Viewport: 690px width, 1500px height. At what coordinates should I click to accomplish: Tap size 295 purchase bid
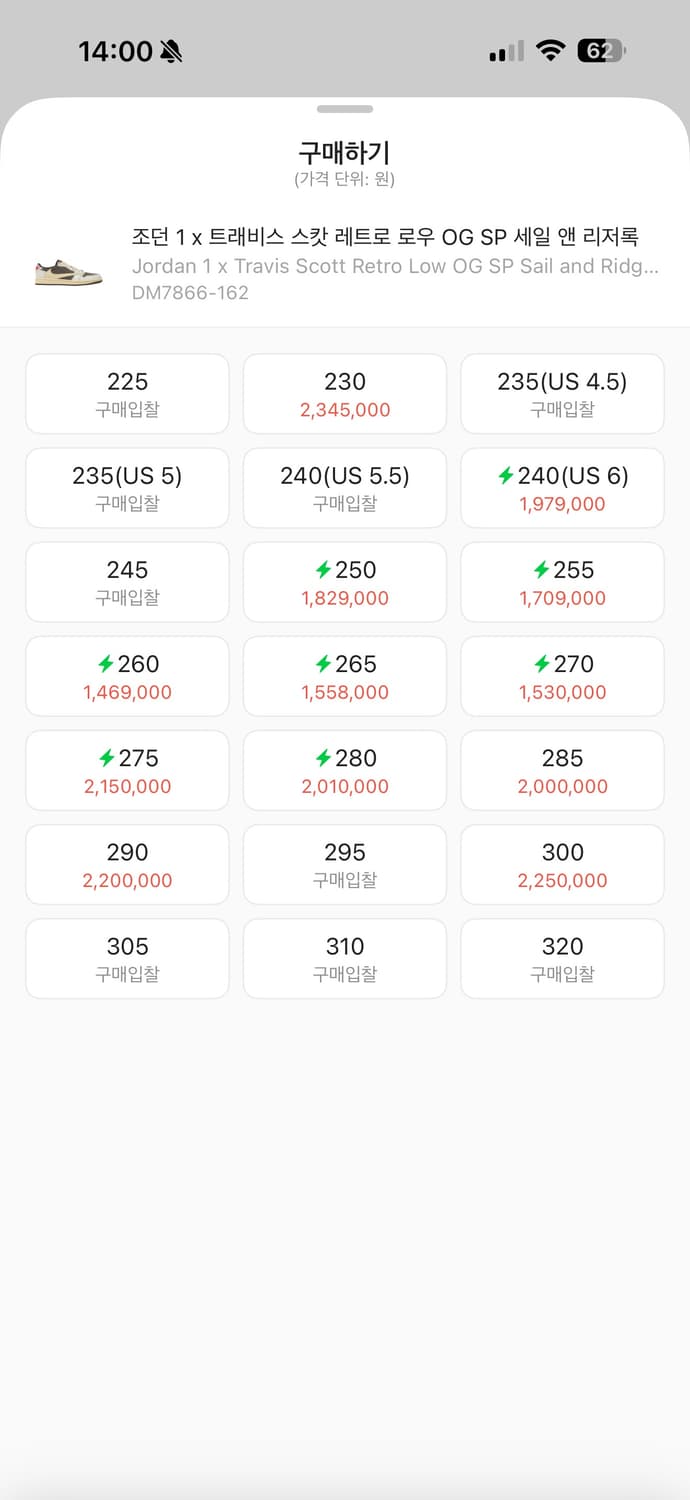point(345,865)
